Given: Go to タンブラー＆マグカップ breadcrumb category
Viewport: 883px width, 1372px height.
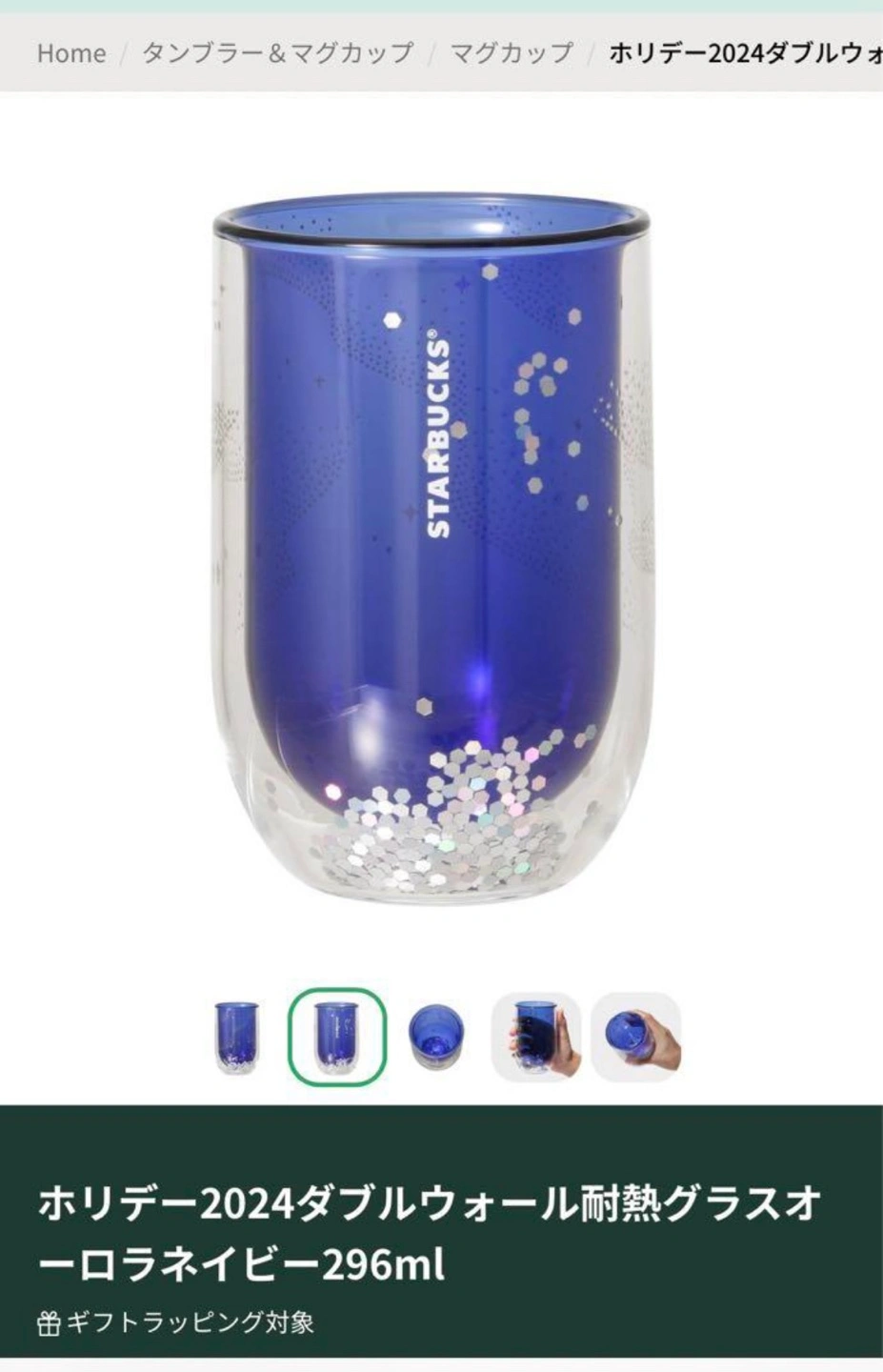Looking at the screenshot, I should (277, 52).
